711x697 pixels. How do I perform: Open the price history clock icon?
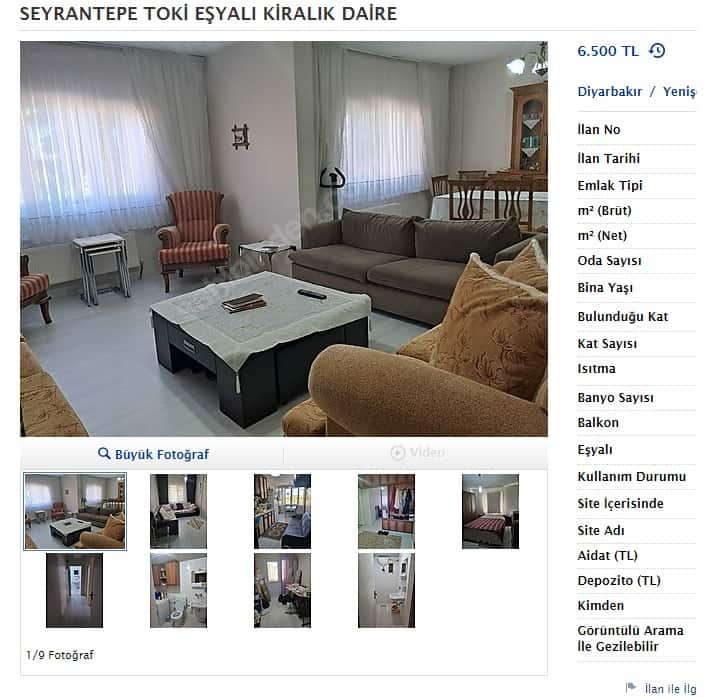[x=657, y=51]
